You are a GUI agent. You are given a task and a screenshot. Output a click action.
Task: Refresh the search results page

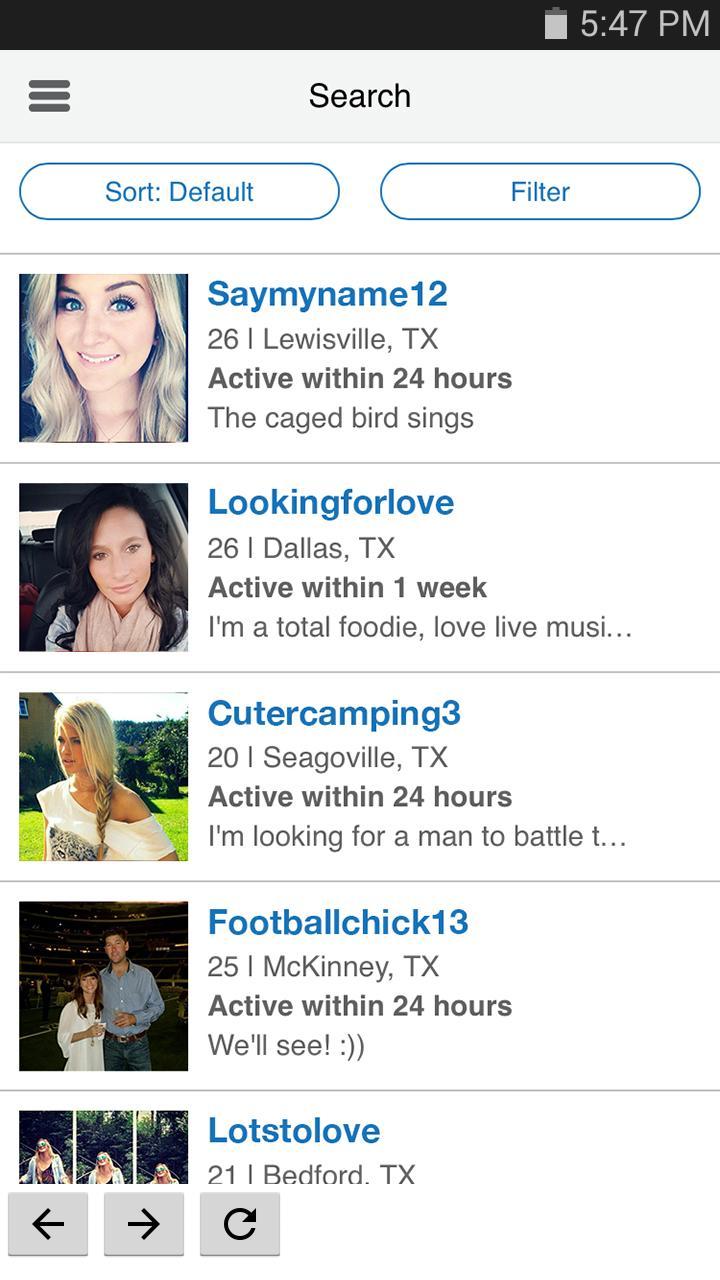click(238, 1224)
